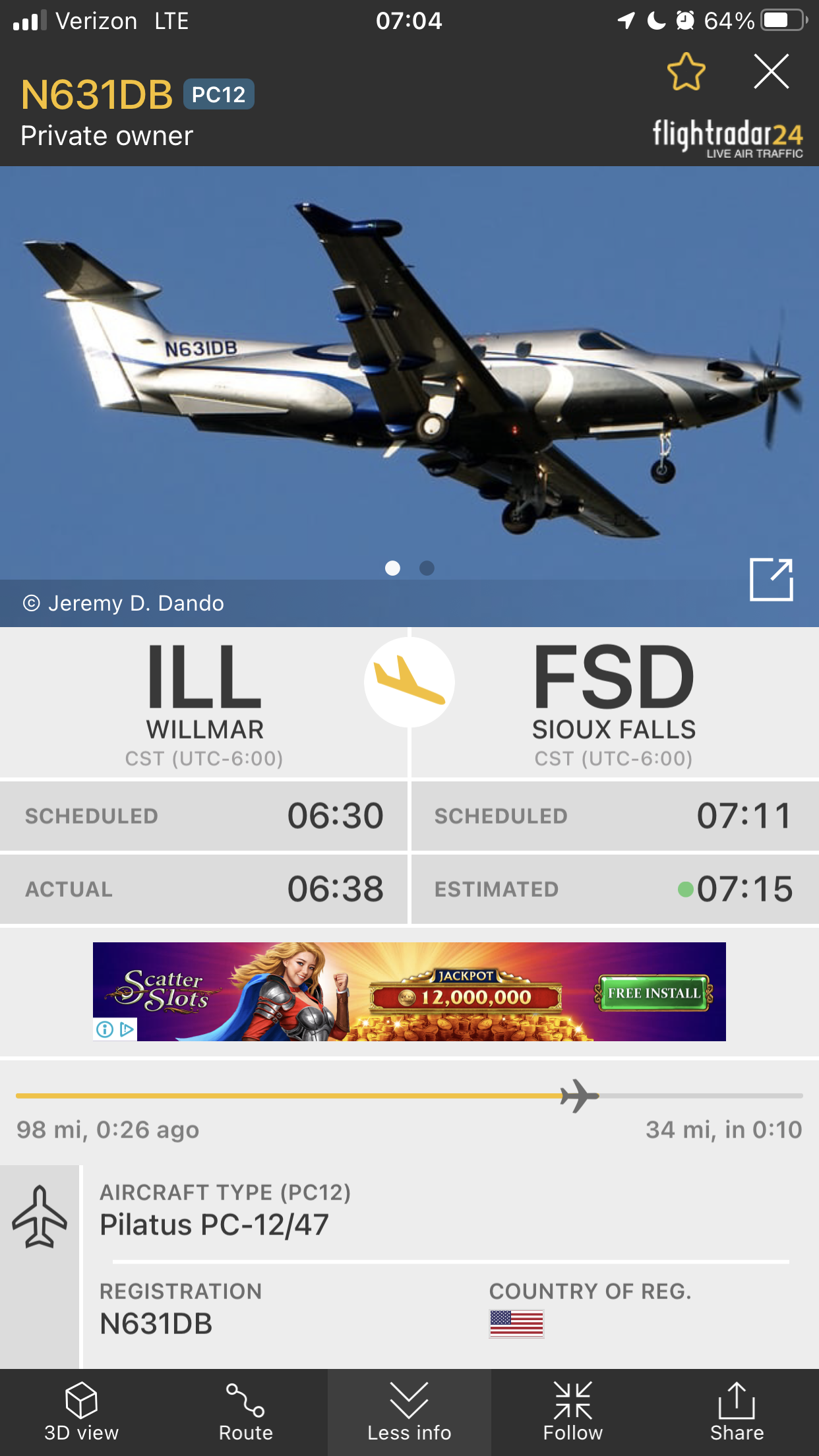Show the flight's route
Screen dimensions: 819x1456
245,1412
